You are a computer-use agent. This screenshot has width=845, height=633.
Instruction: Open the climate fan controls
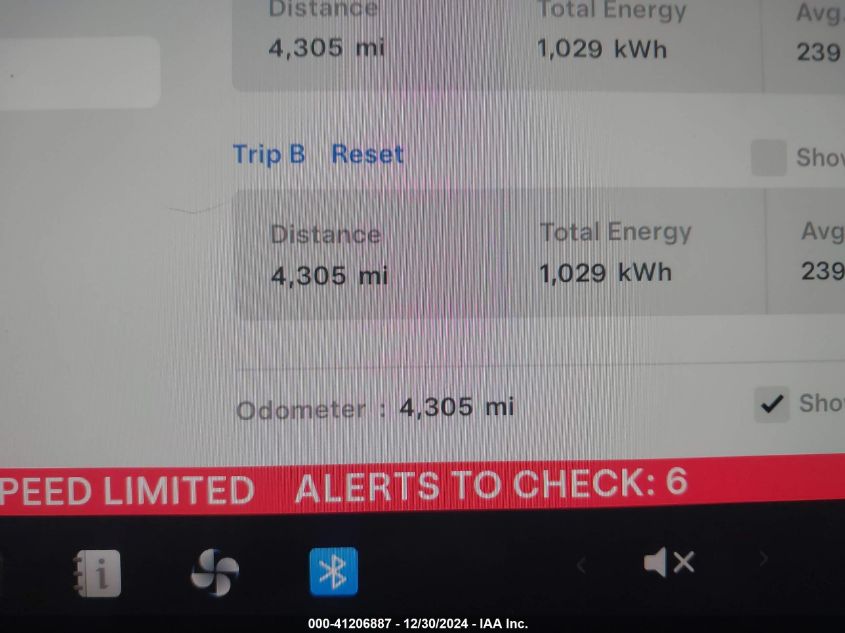(215, 573)
